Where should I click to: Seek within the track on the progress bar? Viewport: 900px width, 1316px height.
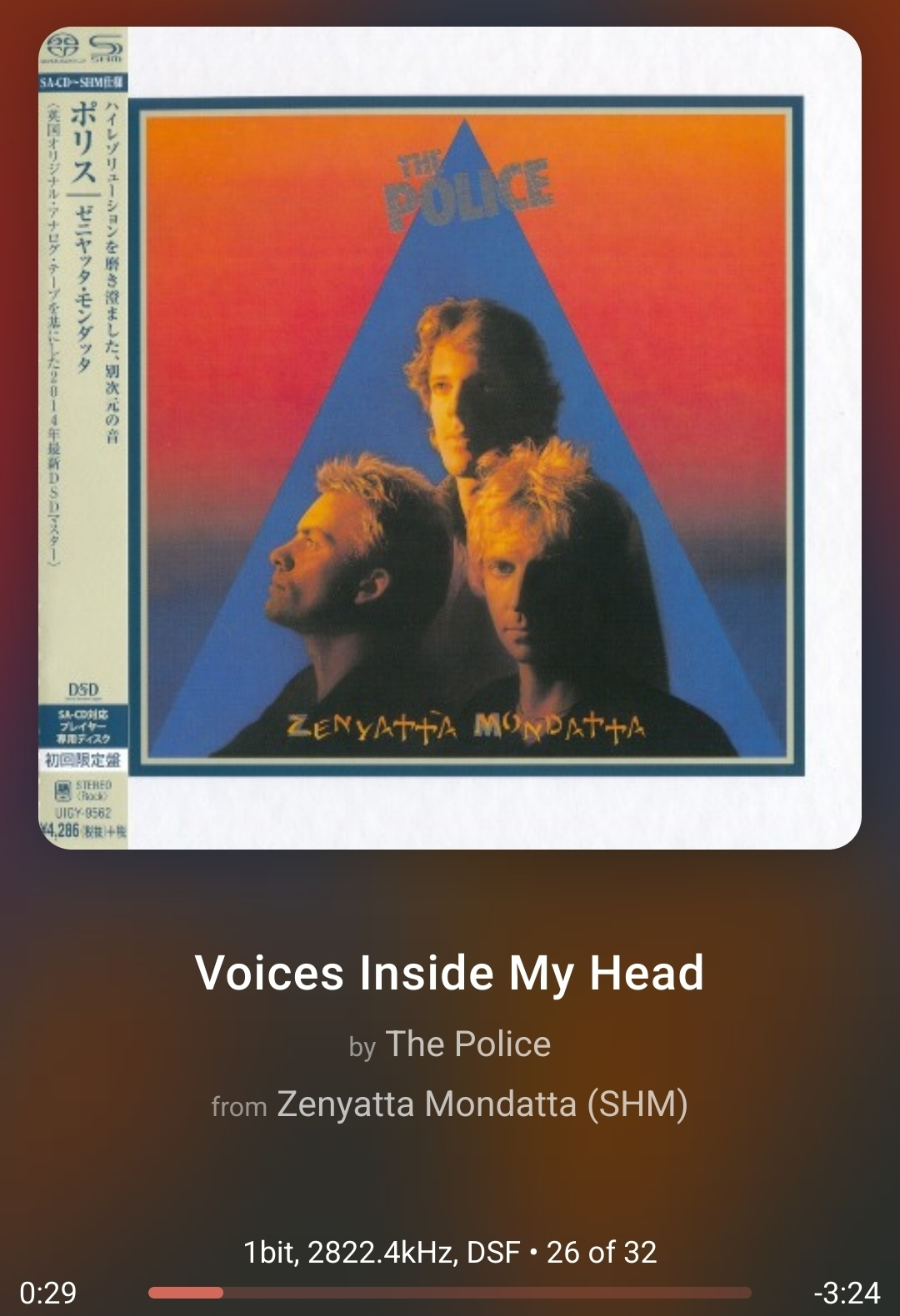(x=450, y=1293)
